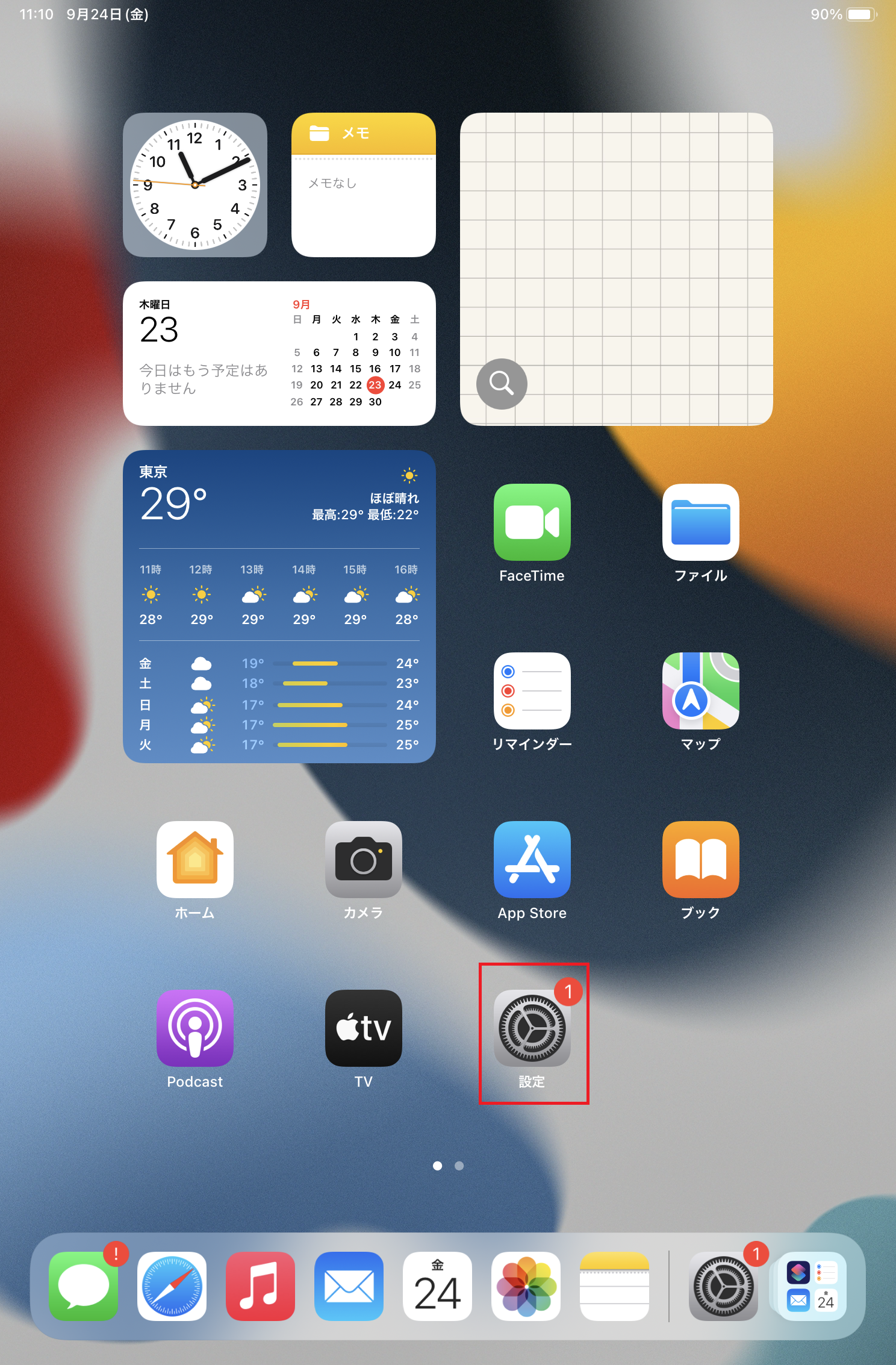Open the Files app (ファイル)
This screenshot has height=1365, width=896.
(700, 522)
